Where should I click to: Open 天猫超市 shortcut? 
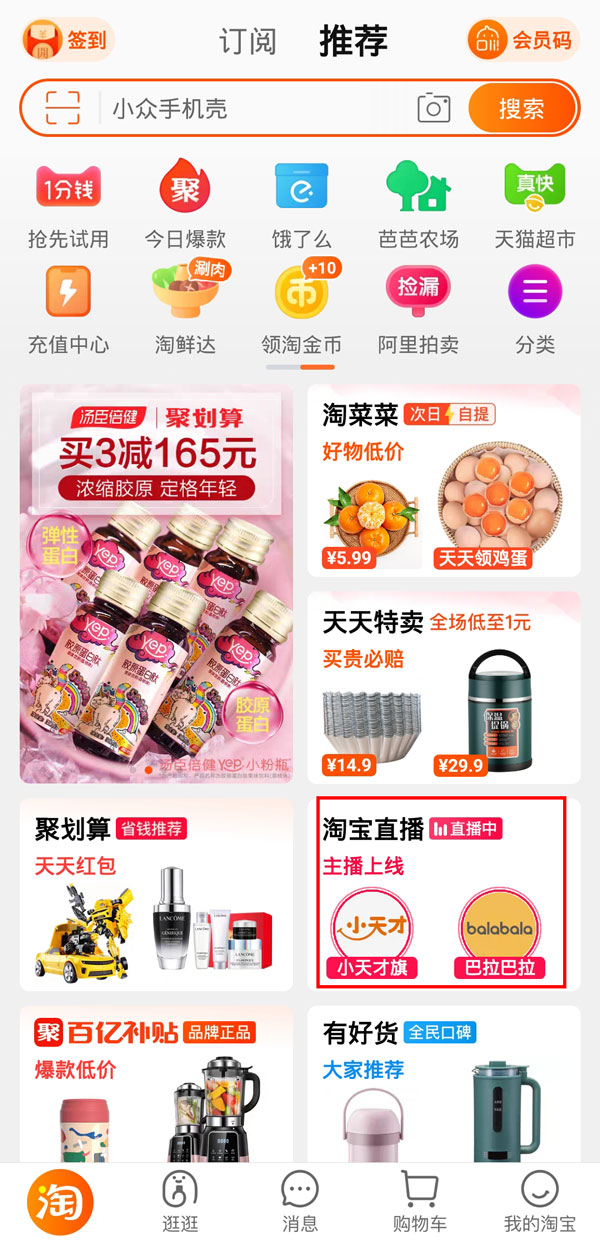pyautogui.click(x=535, y=205)
